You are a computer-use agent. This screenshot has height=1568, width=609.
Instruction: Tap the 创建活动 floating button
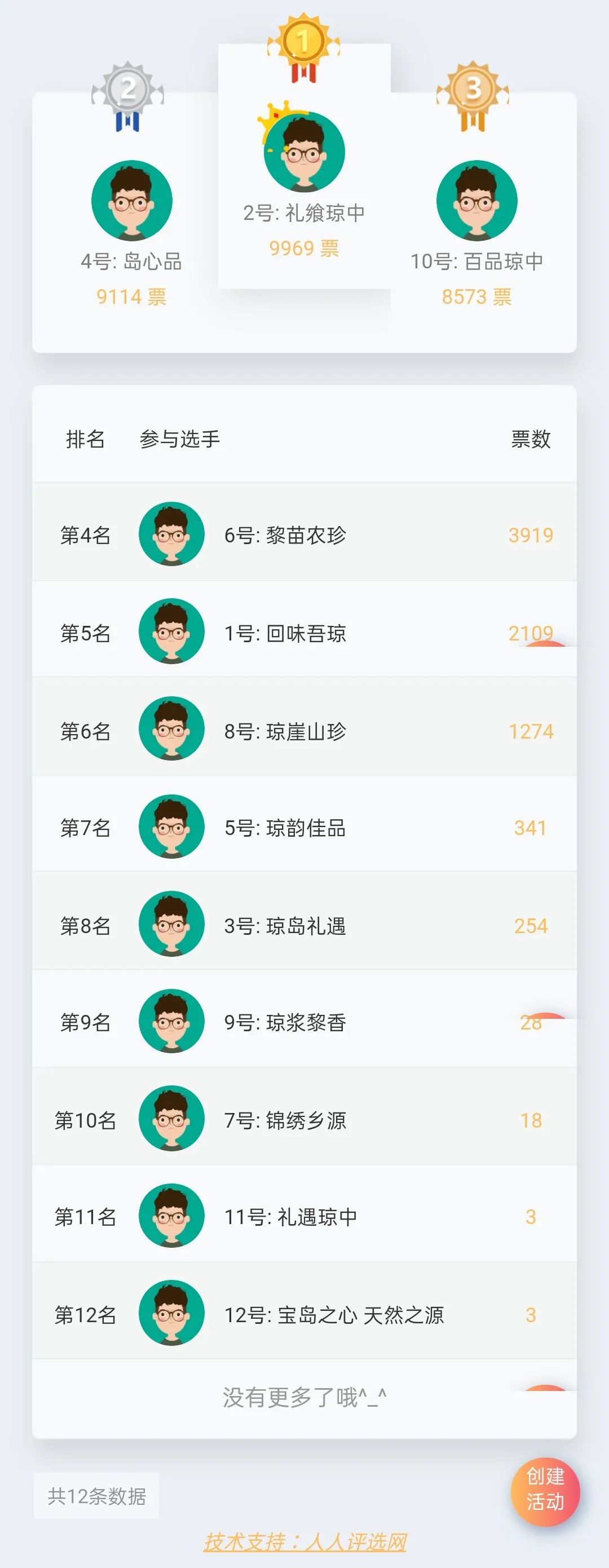545,1491
